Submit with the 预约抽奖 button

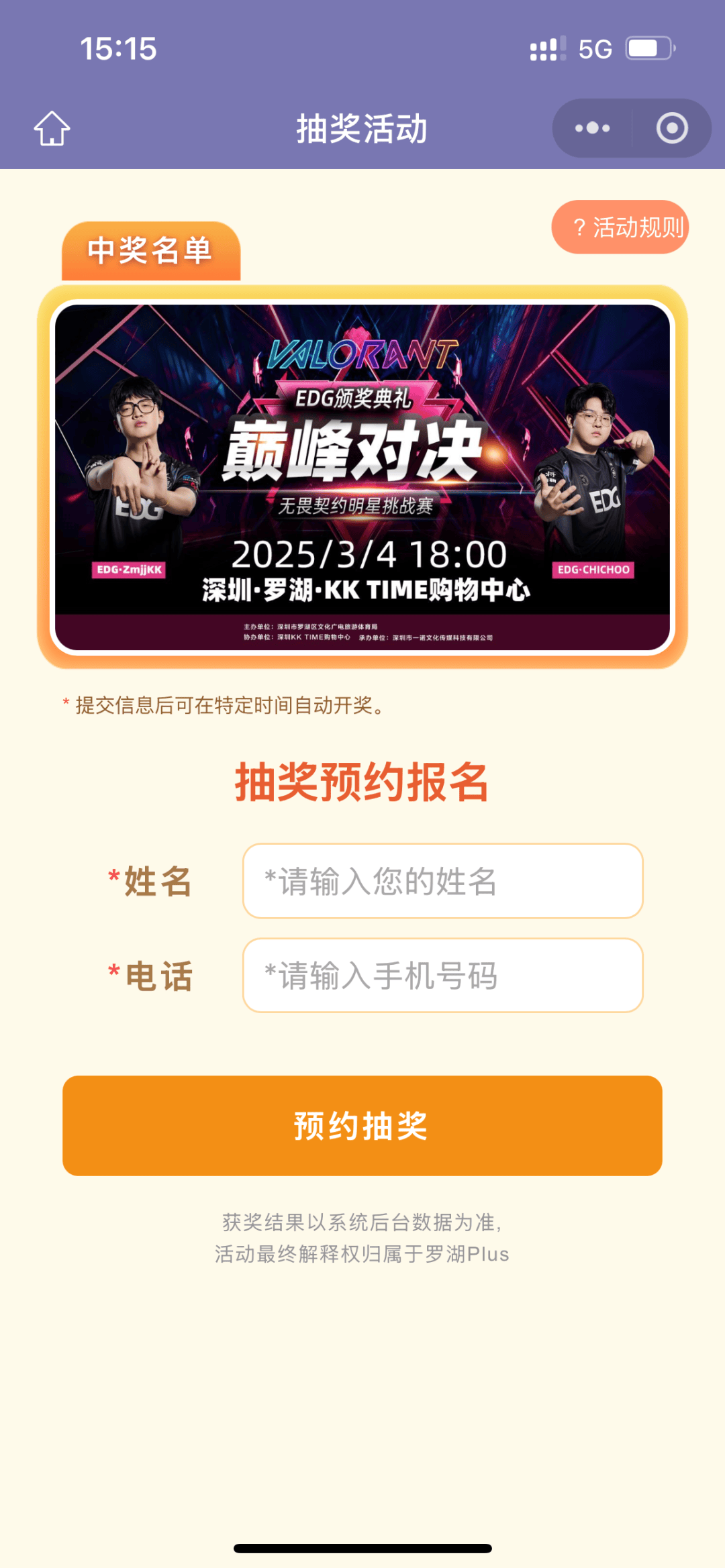tap(362, 1125)
